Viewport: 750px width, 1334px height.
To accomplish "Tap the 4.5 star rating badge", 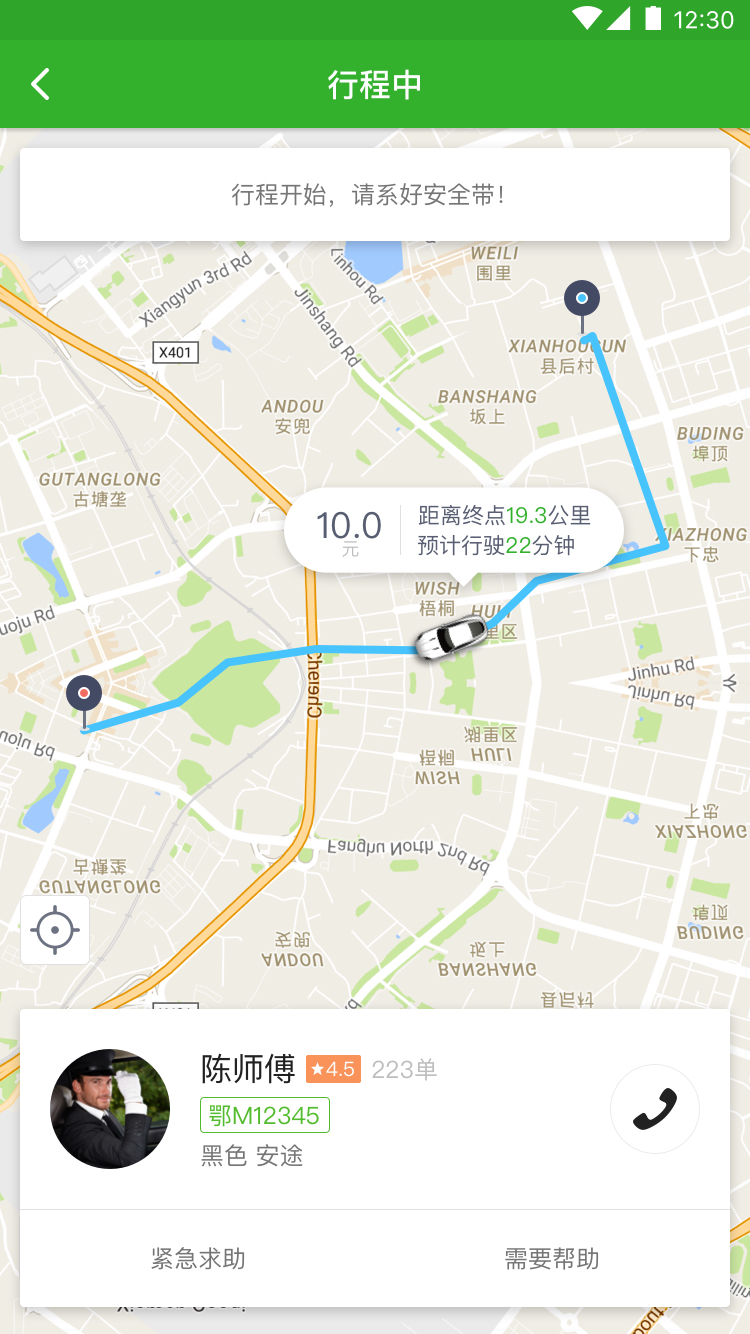I will (333, 1069).
